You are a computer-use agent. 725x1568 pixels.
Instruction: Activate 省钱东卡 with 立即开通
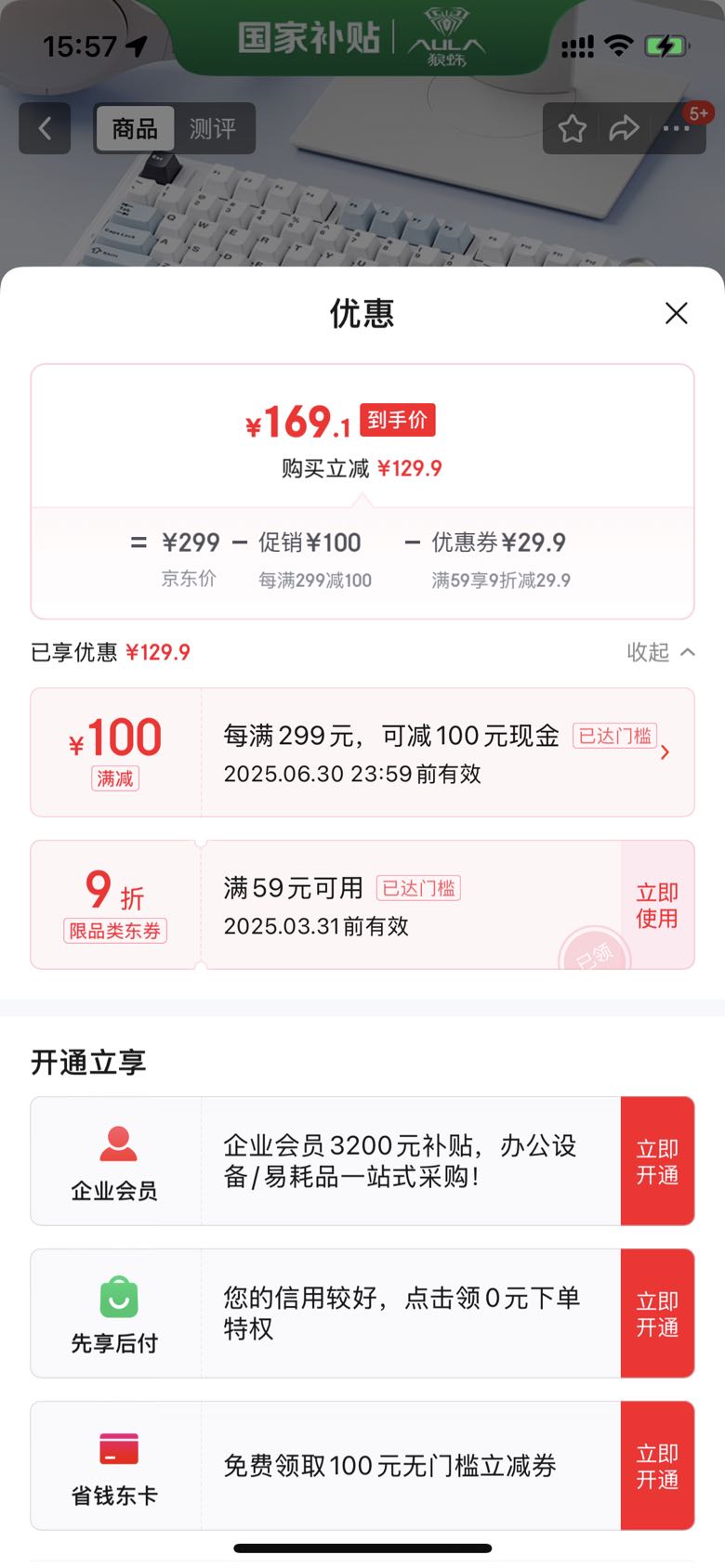coord(656,1466)
